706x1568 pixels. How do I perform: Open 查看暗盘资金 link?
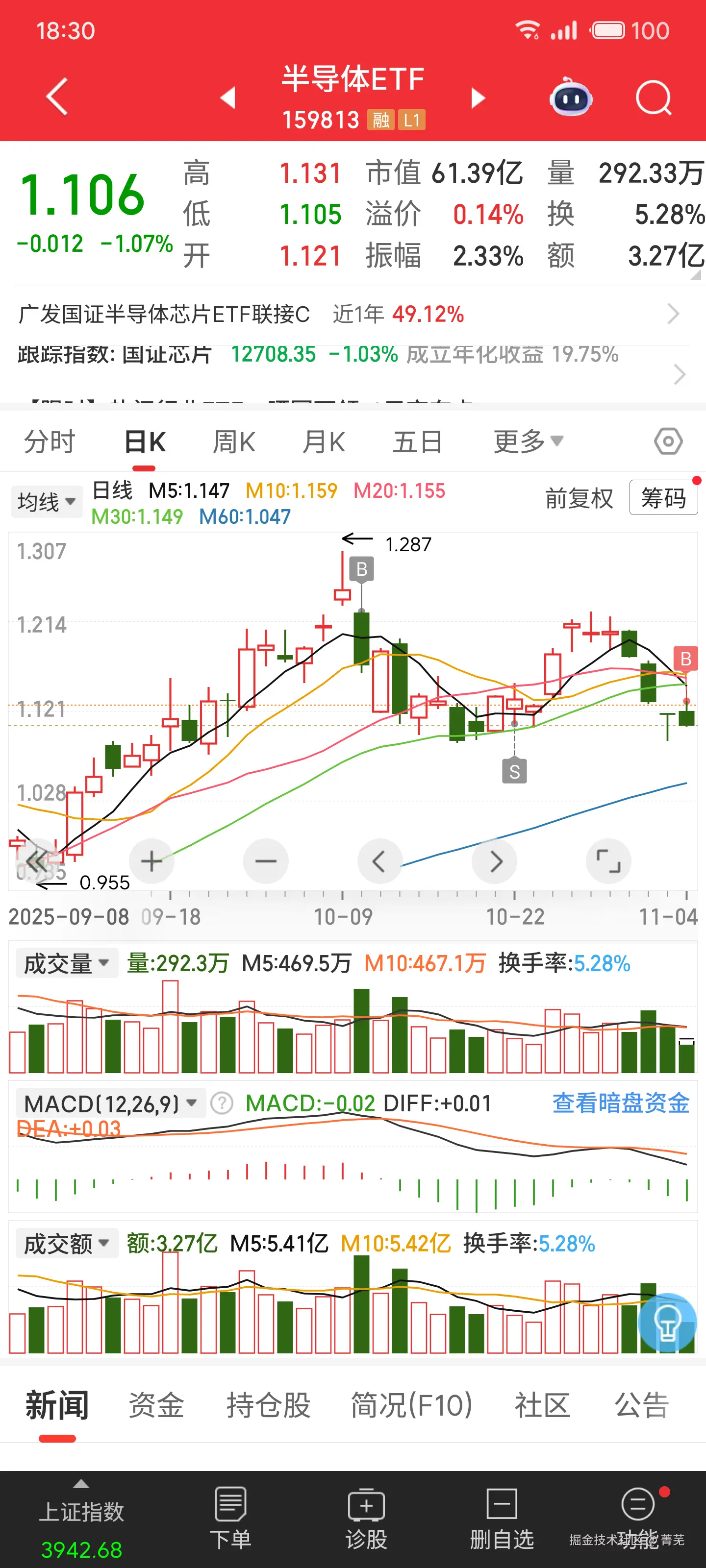(x=621, y=1102)
